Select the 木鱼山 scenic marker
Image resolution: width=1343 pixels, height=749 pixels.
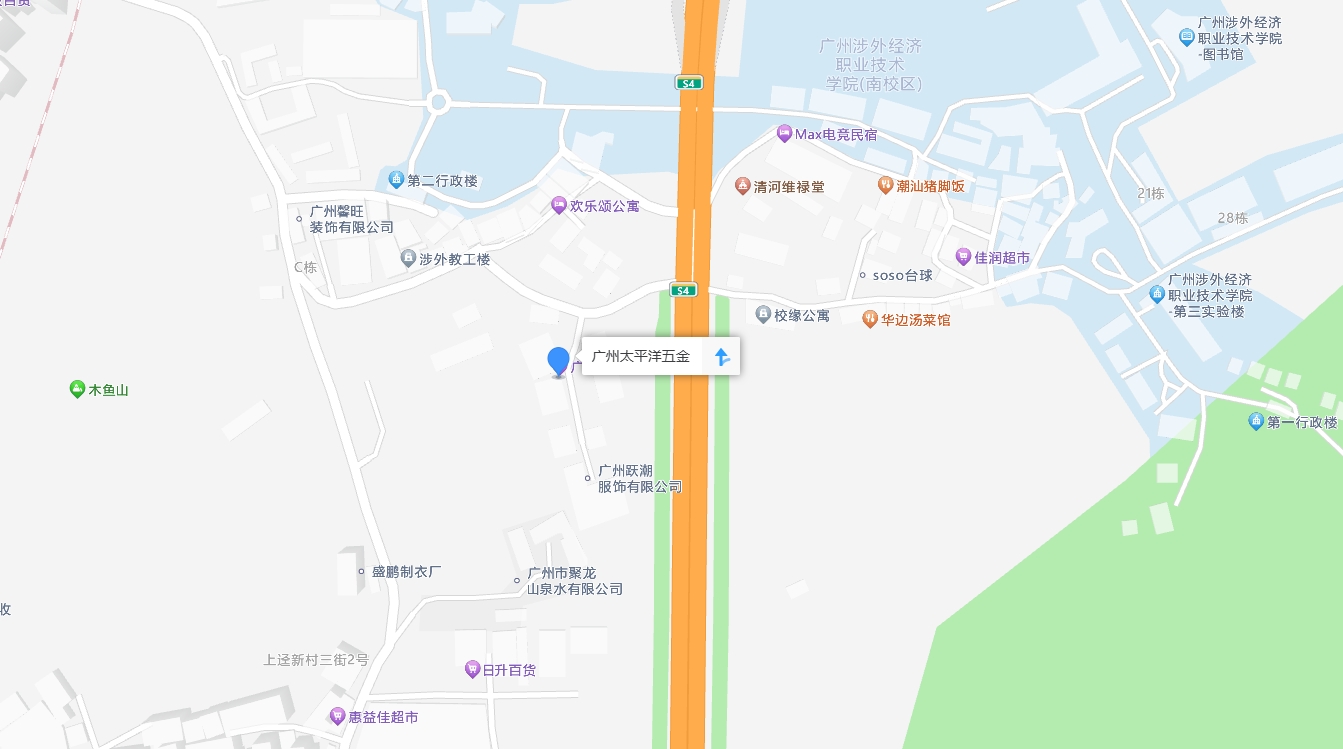77,390
